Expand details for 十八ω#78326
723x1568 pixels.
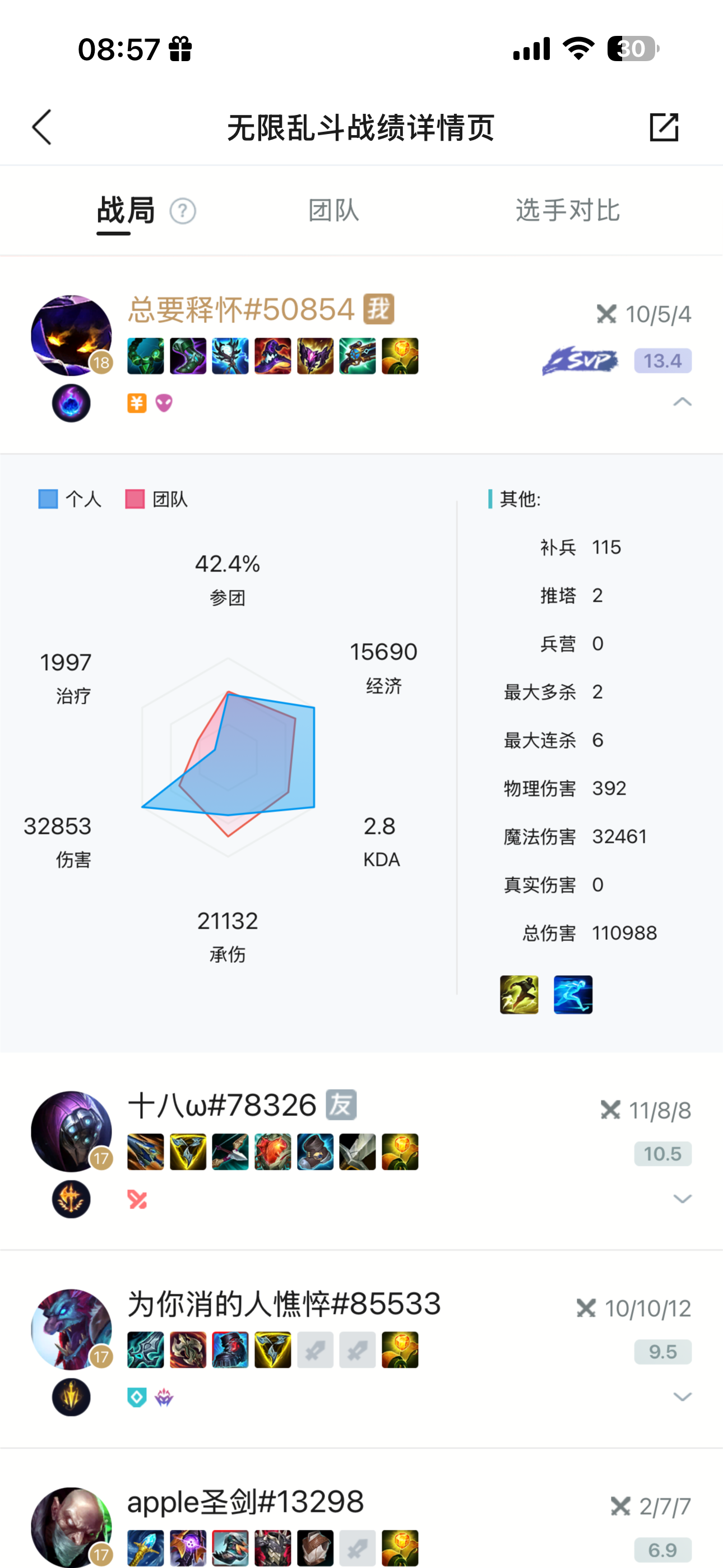pyautogui.click(x=682, y=1198)
